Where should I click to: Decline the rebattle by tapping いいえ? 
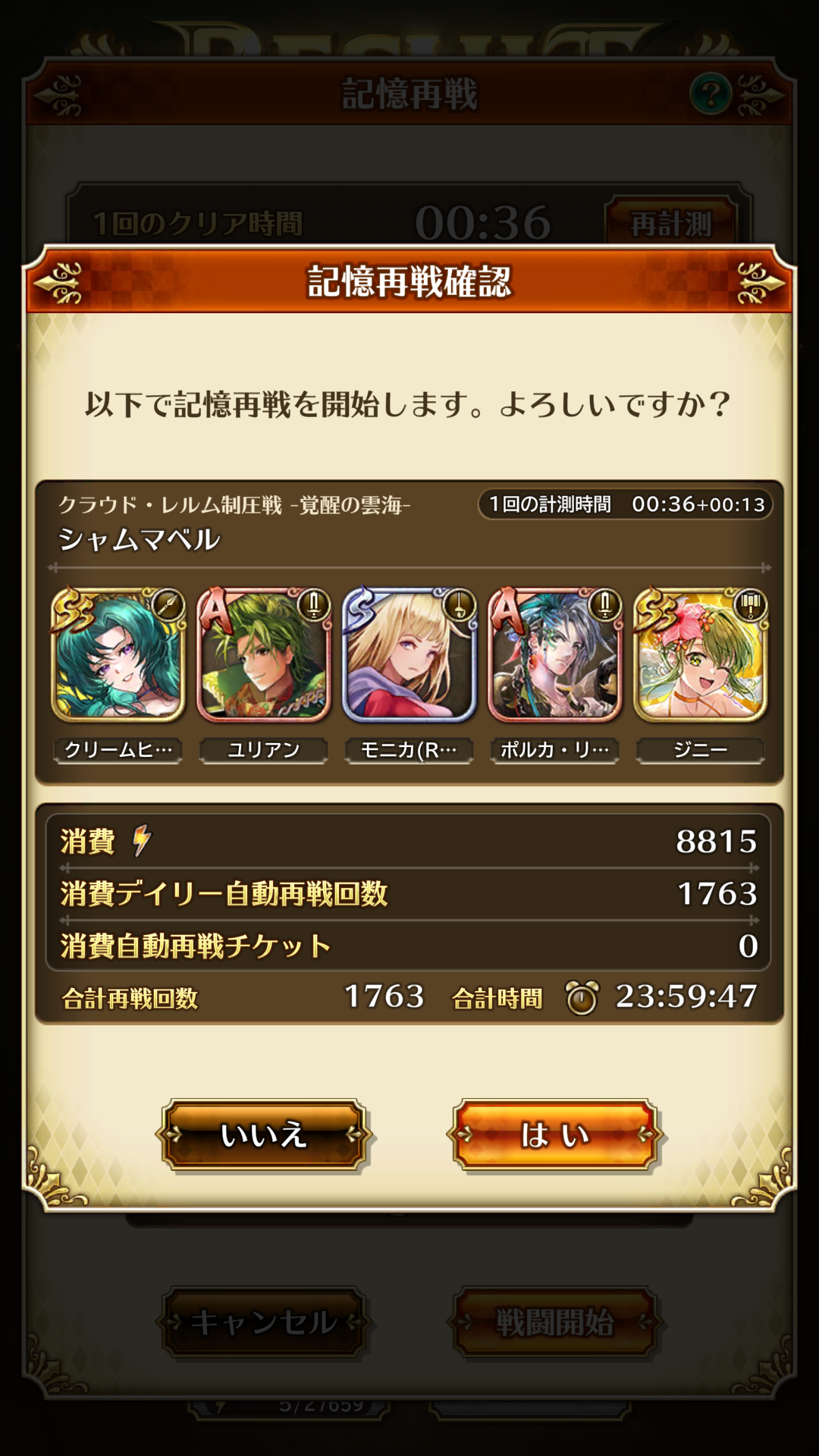tap(263, 1134)
